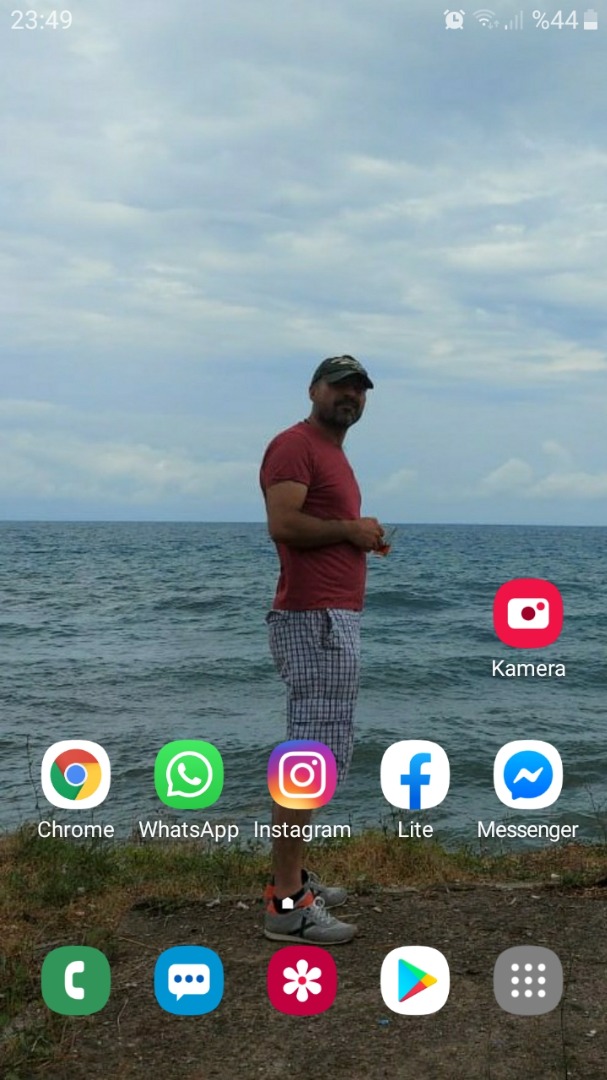Open WhatsApp
This screenshot has height=1080, width=607.
click(x=189, y=775)
